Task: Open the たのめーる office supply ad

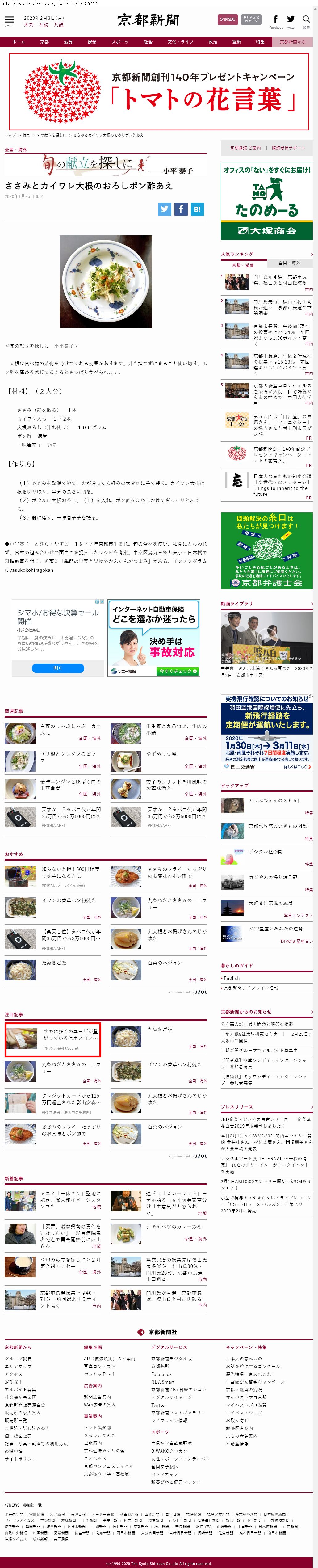Action: pos(266,201)
